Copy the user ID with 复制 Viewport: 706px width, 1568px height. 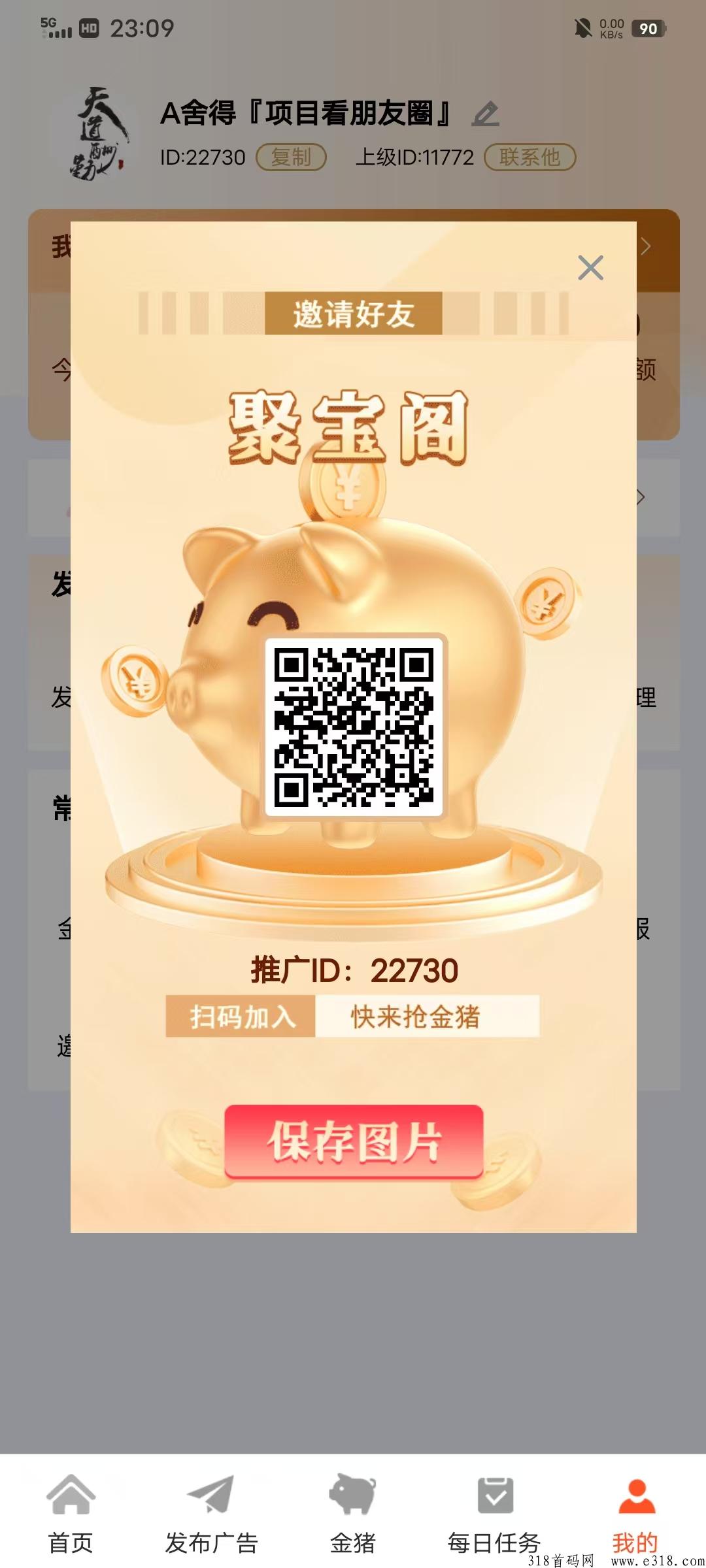coord(291,157)
